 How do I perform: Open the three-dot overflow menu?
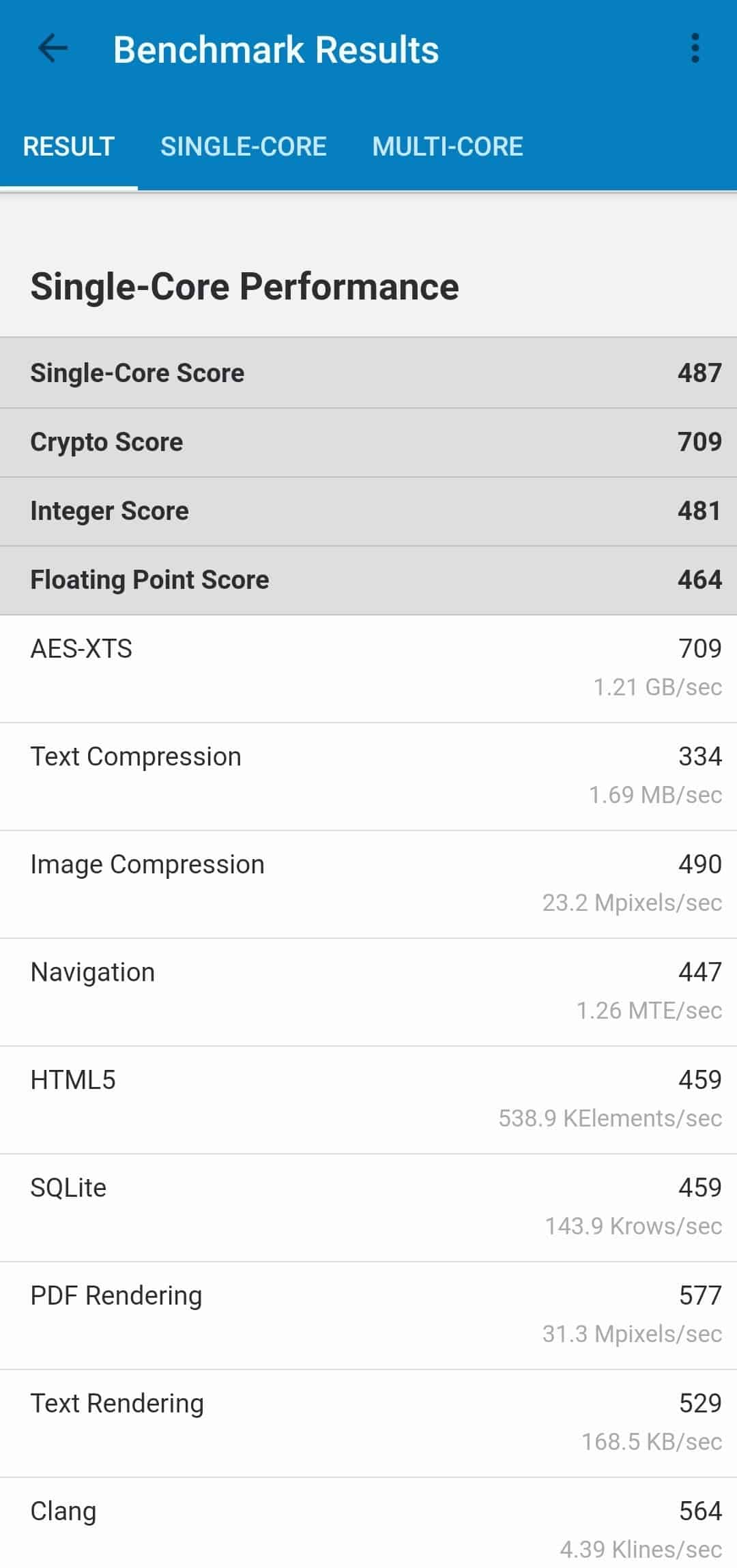click(x=695, y=48)
